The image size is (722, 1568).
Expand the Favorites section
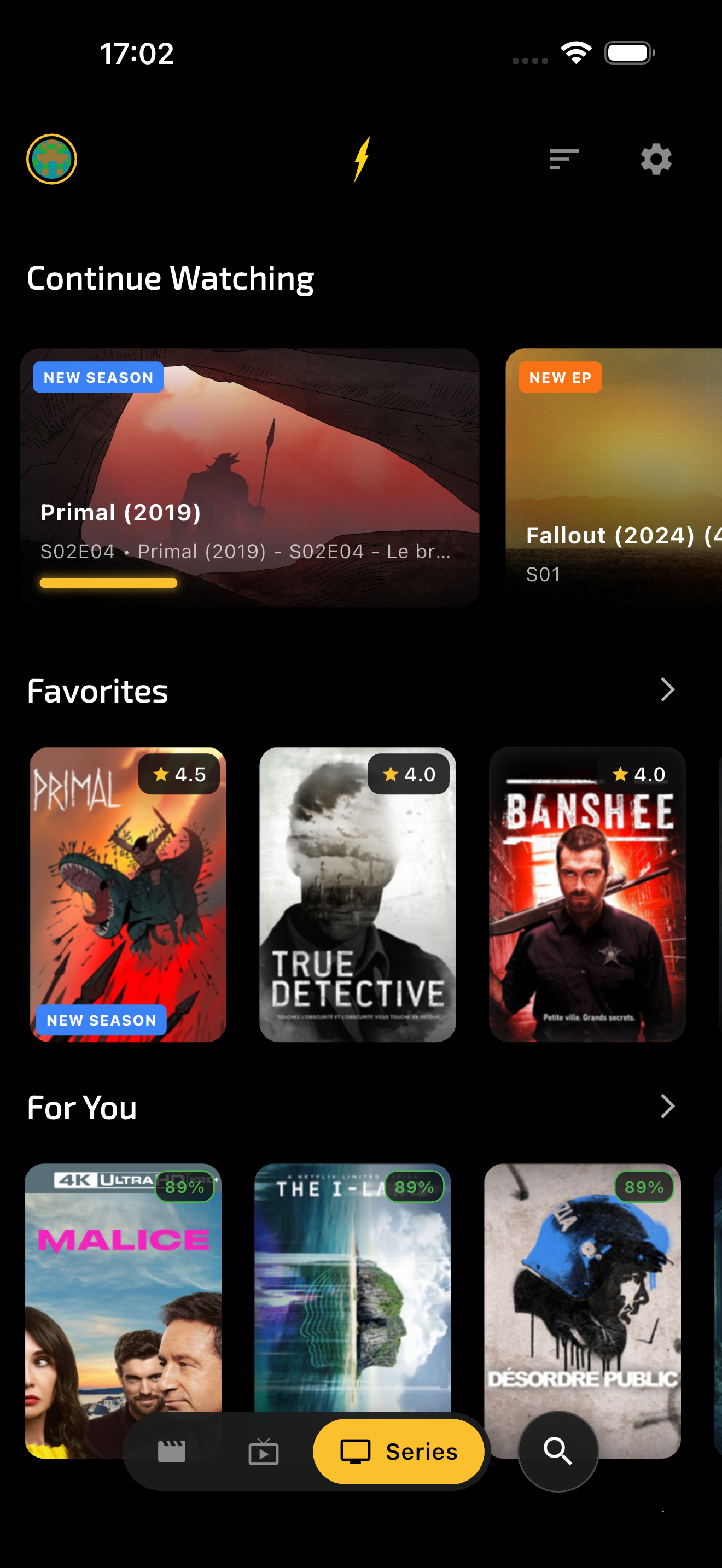click(667, 689)
